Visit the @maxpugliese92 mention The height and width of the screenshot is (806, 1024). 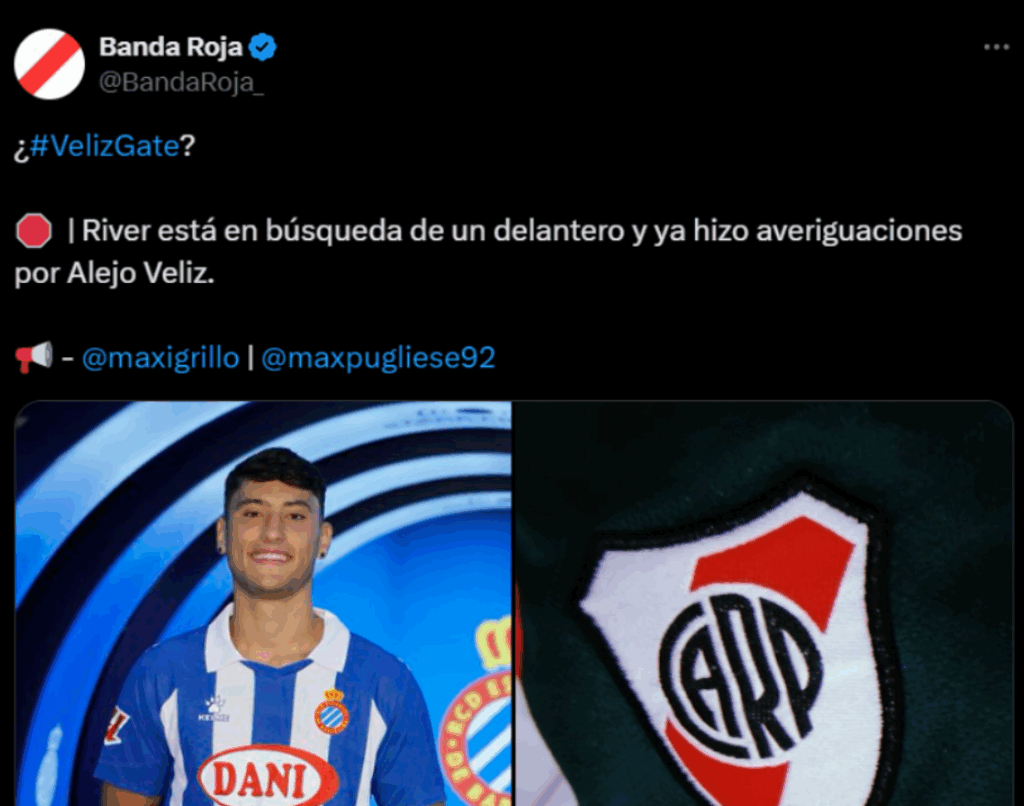(x=378, y=358)
